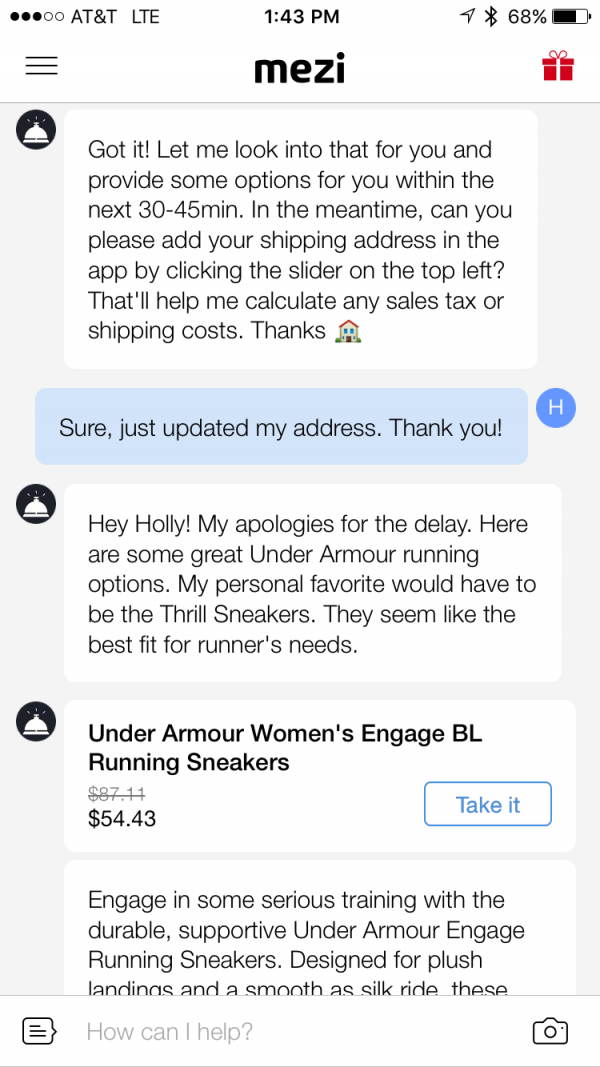Viewport: 600px width, 1067px height.
Task: Focus the How can I help field
Action: click(290, 1031)
